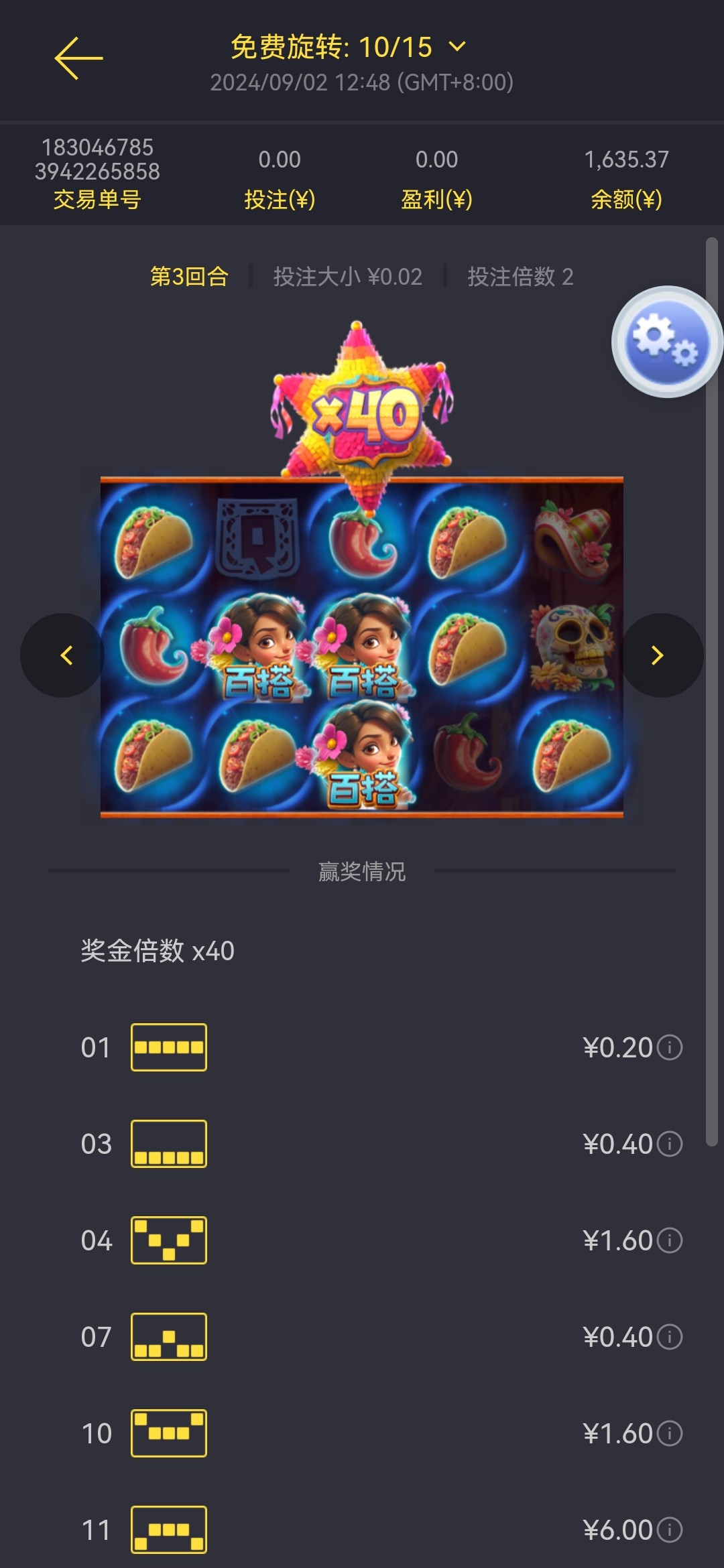This screenshot has width=724, height=1568.
Task: Go back using the yellow arrow
Action: point(78,58)
